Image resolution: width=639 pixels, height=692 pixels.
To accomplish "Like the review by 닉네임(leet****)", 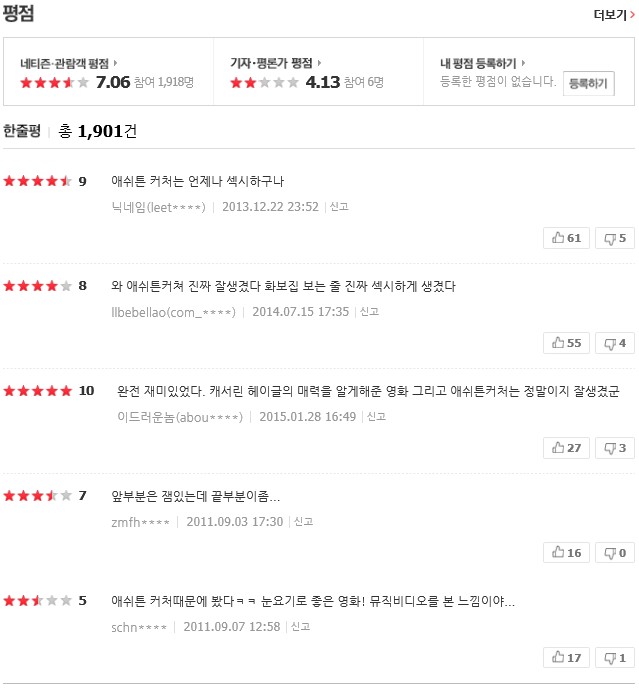I will pyautogui.click(x=566, y=238).
